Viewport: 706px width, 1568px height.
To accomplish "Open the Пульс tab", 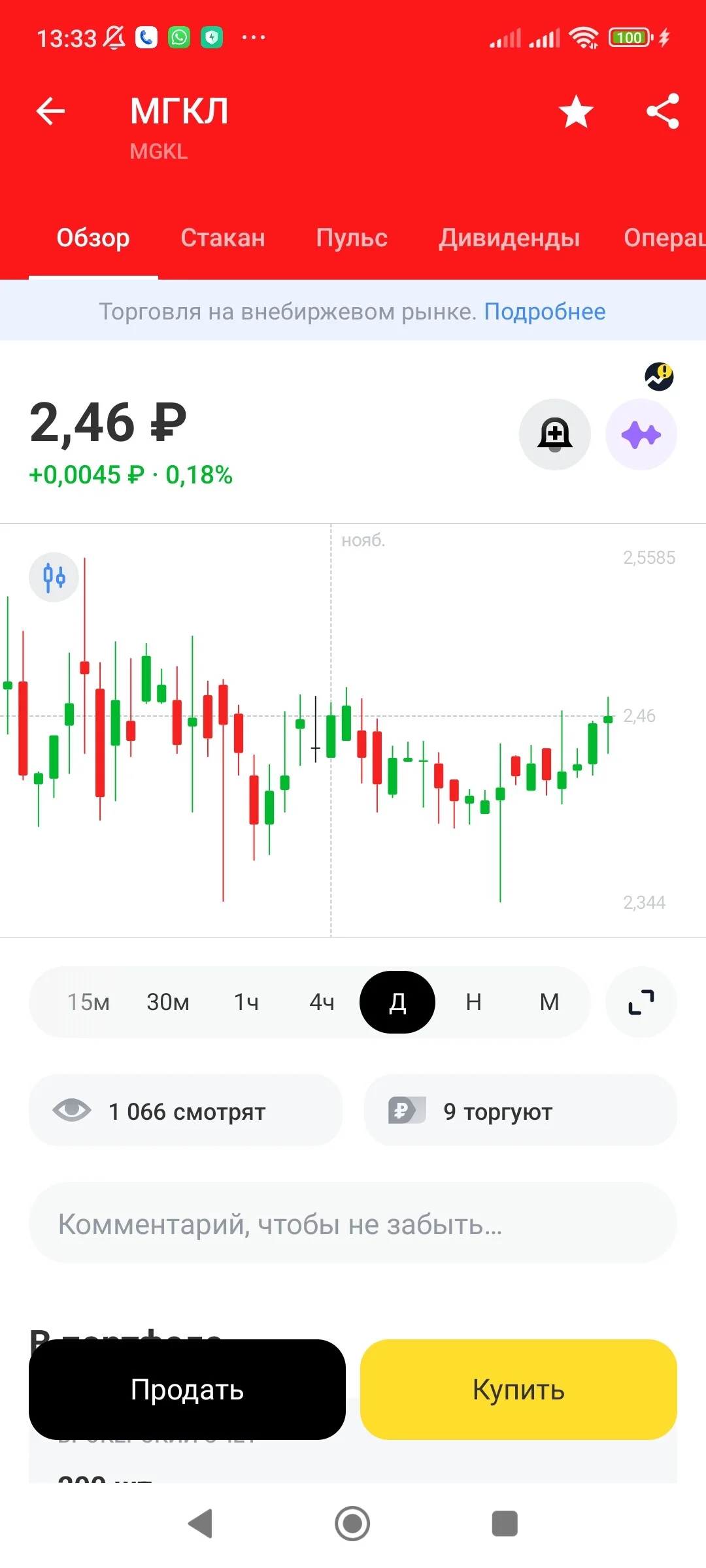I will (352, 238).
